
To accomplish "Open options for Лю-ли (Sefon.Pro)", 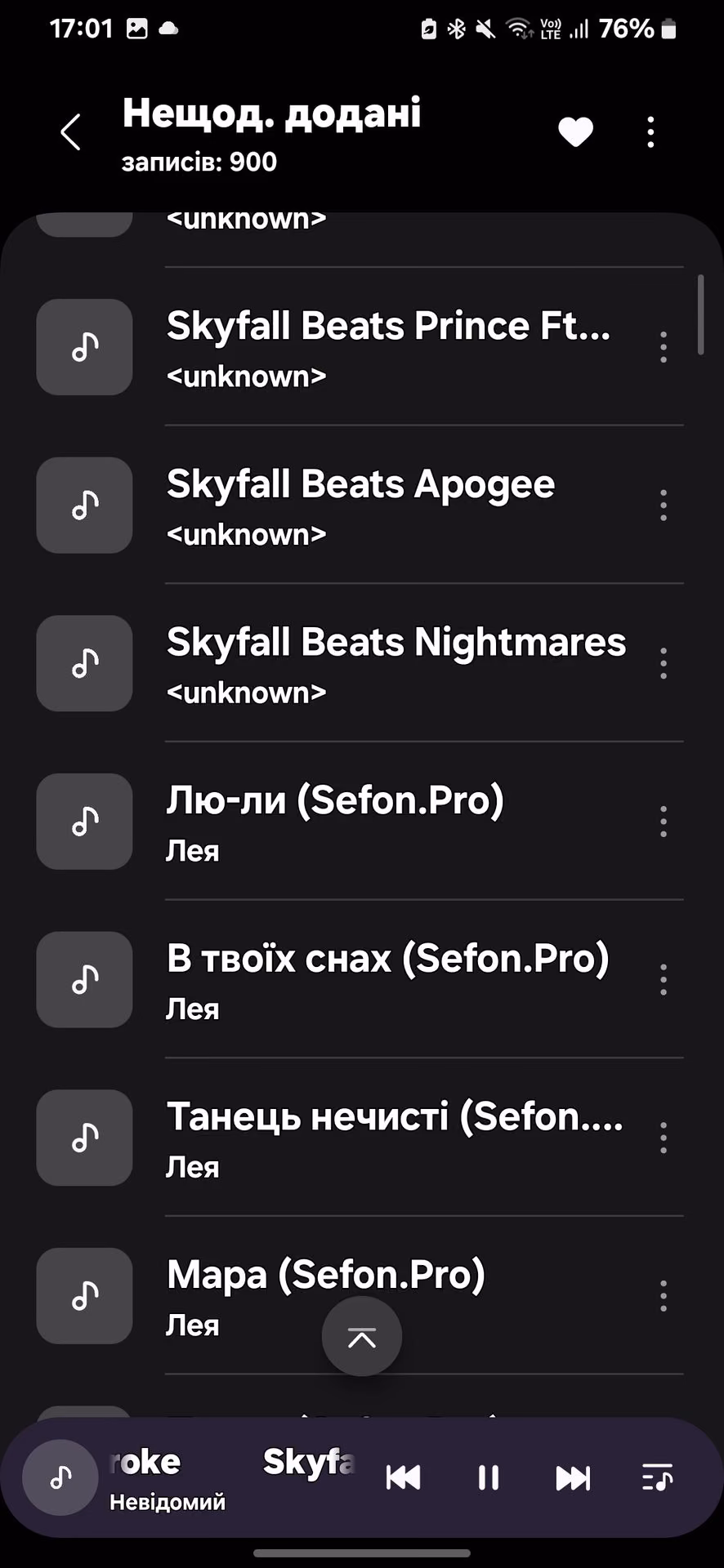I will 664,822.
